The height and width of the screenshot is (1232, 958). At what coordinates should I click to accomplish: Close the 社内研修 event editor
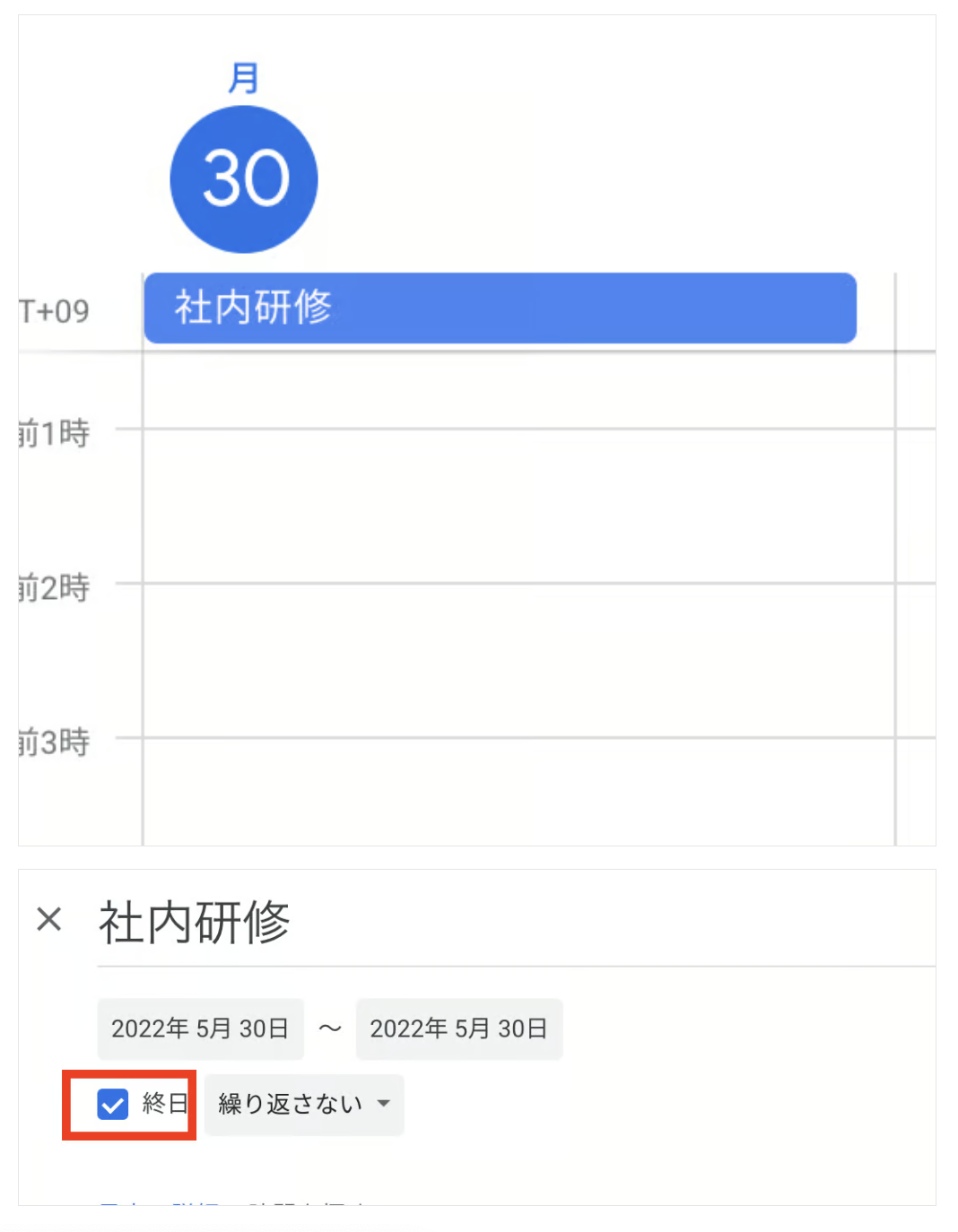pos(49,919)
